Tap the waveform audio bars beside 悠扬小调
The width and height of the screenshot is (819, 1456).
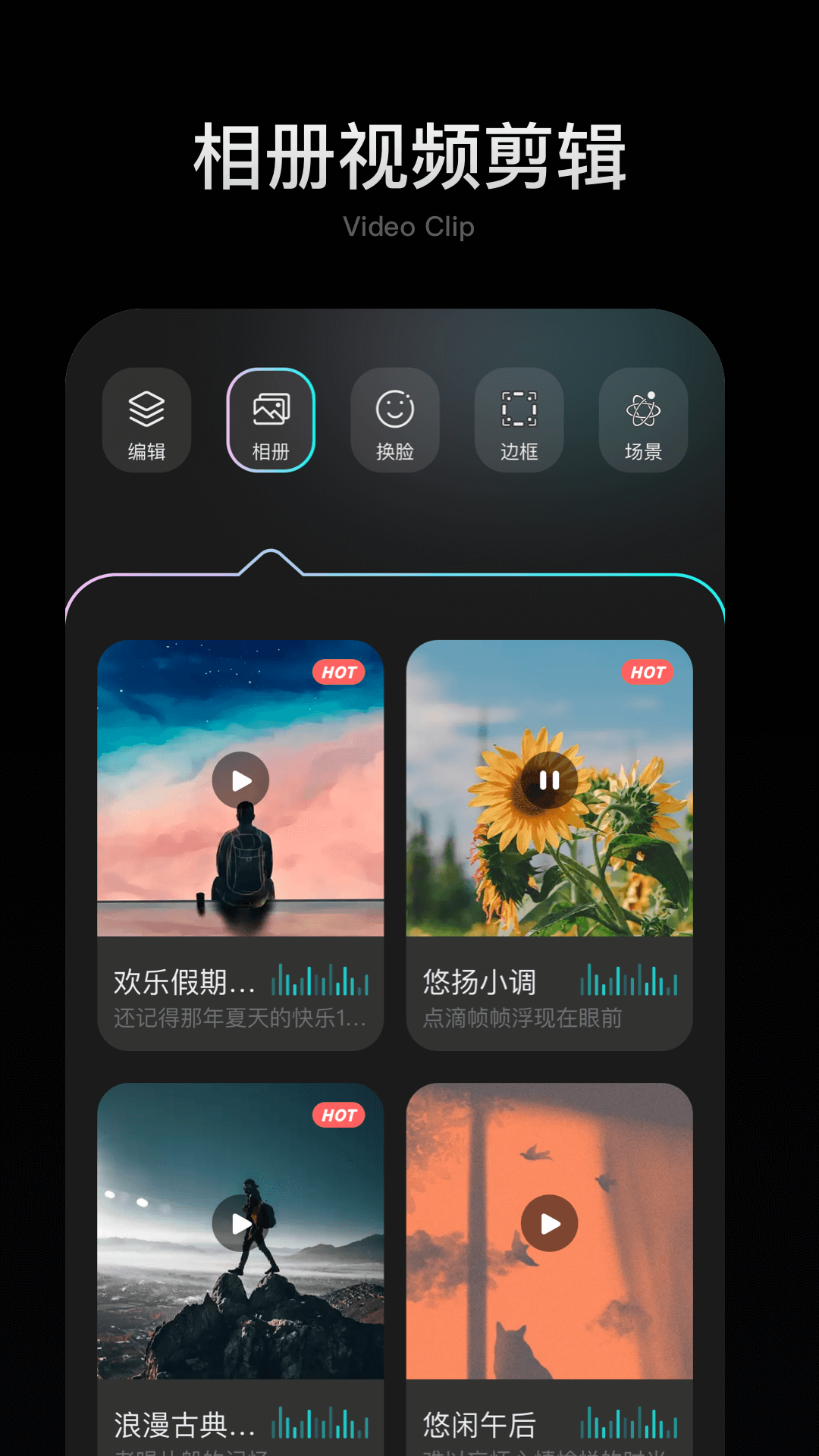629,980
